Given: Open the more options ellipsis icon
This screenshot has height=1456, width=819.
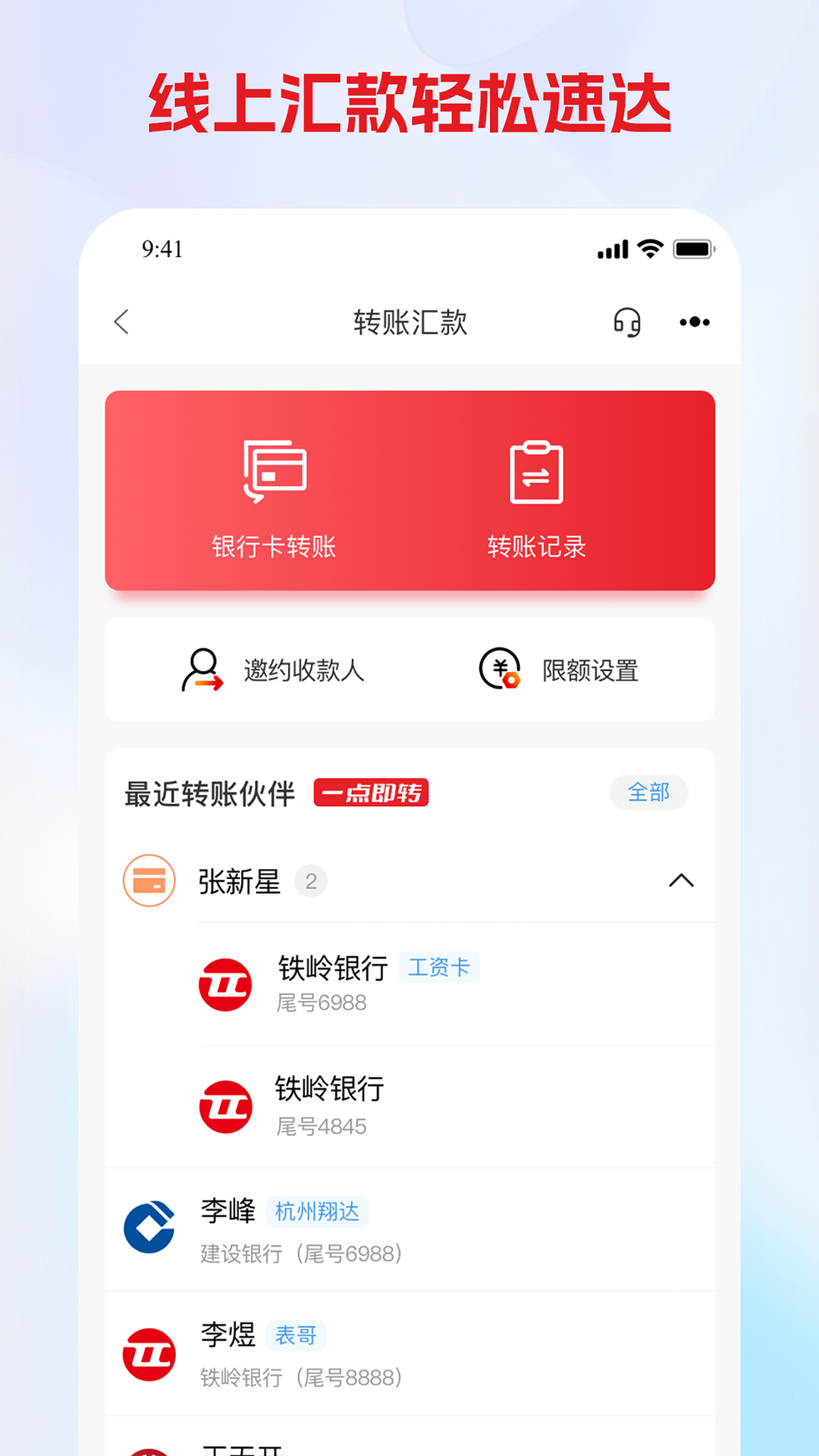Looking at the screenshot, I should pyautogui.click(x=695, y=322).
